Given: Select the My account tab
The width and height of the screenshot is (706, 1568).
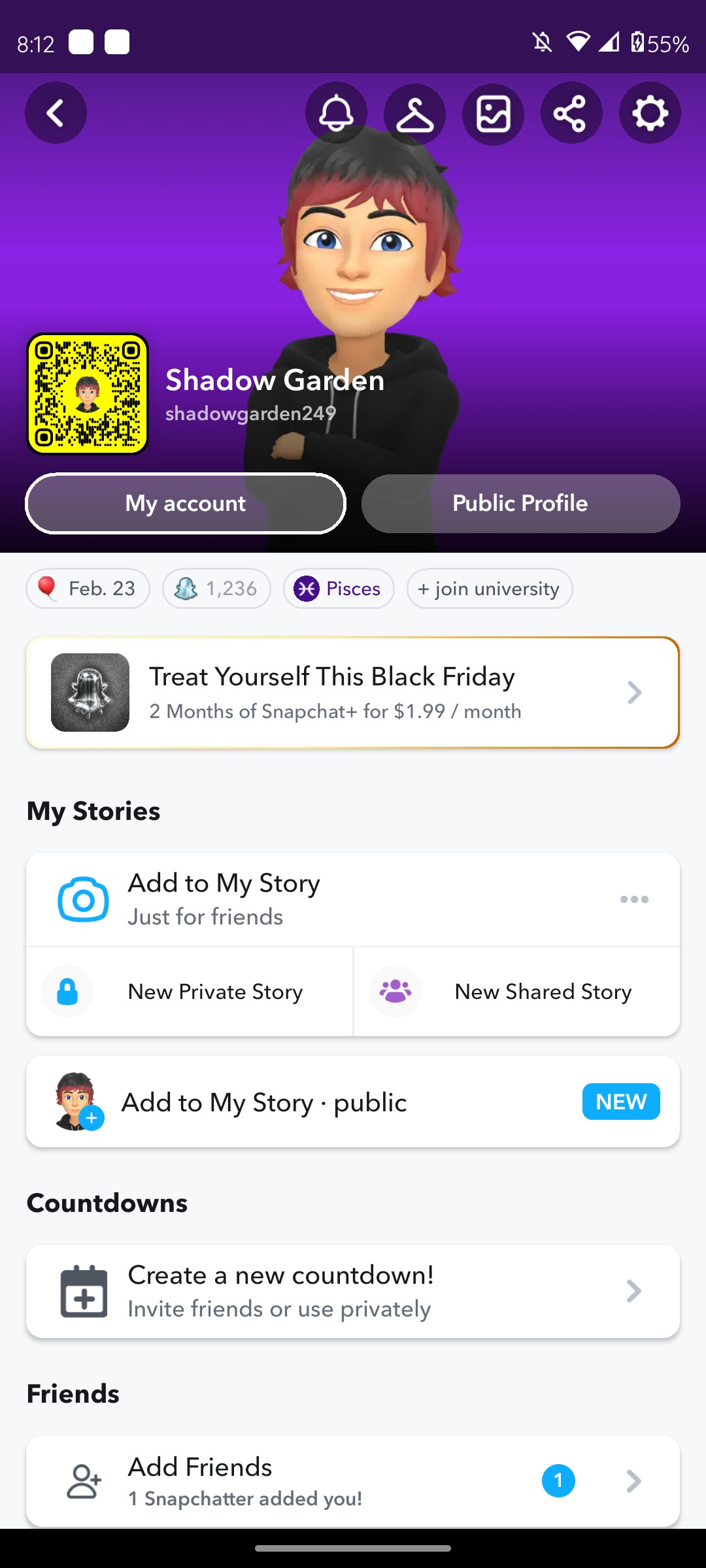Looking at the screenshot, I should (x=186, y=503).
